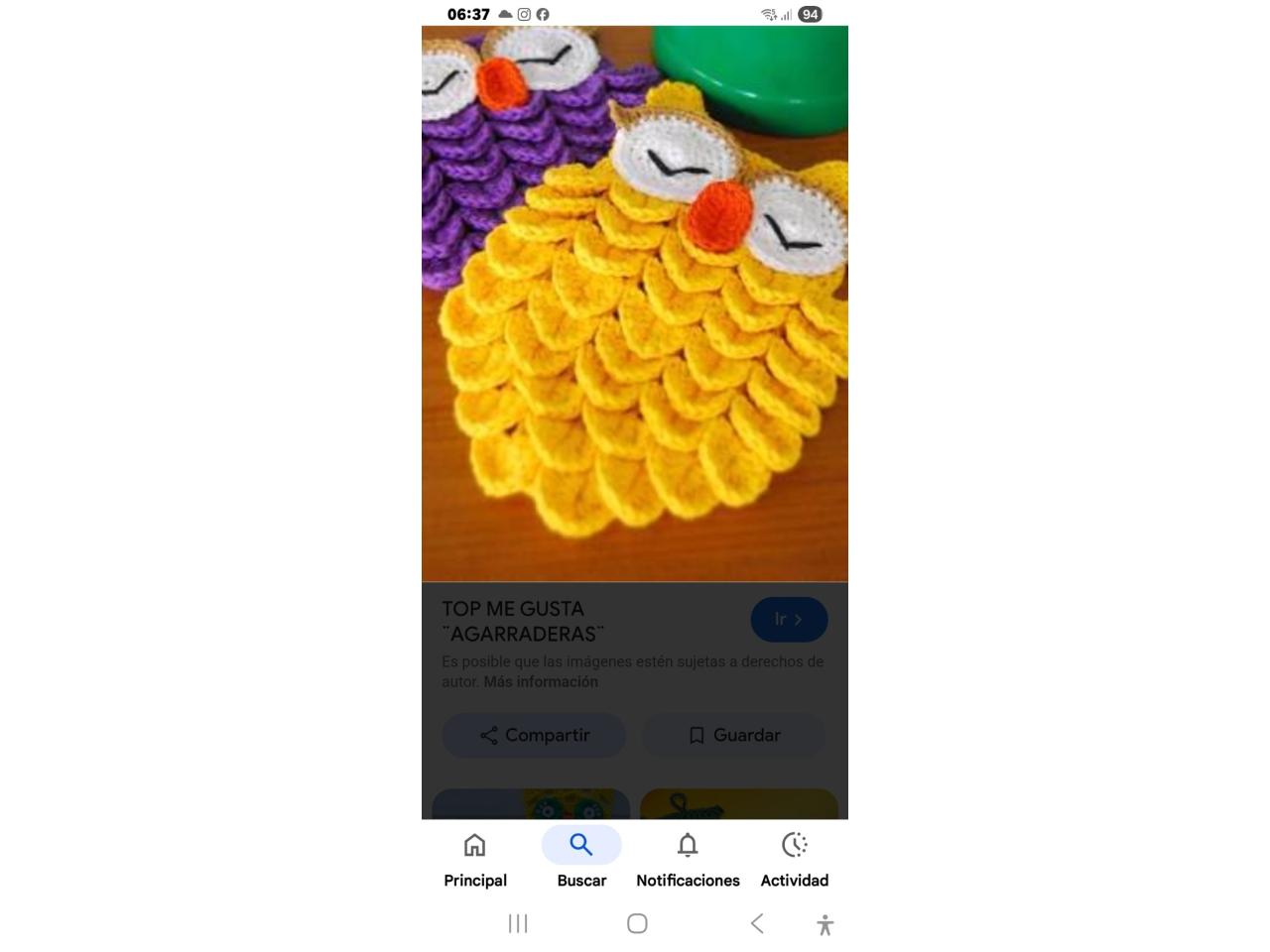Go to the Actividad tab

794,859
